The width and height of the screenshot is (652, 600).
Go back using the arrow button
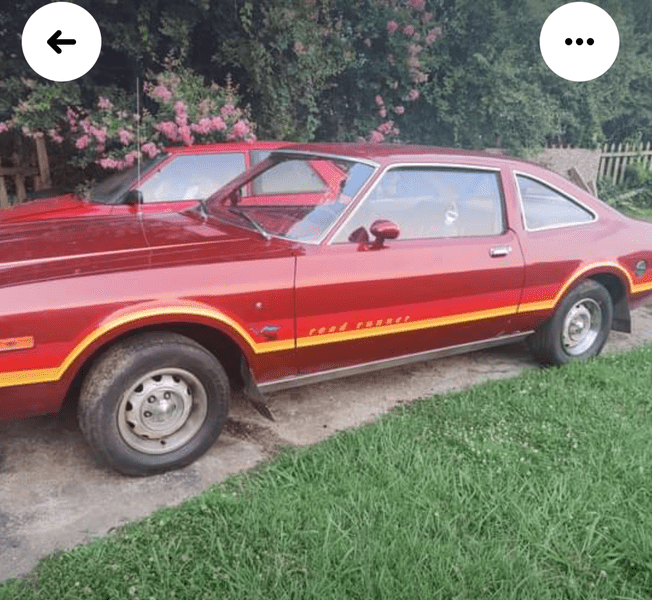point(61,42)
